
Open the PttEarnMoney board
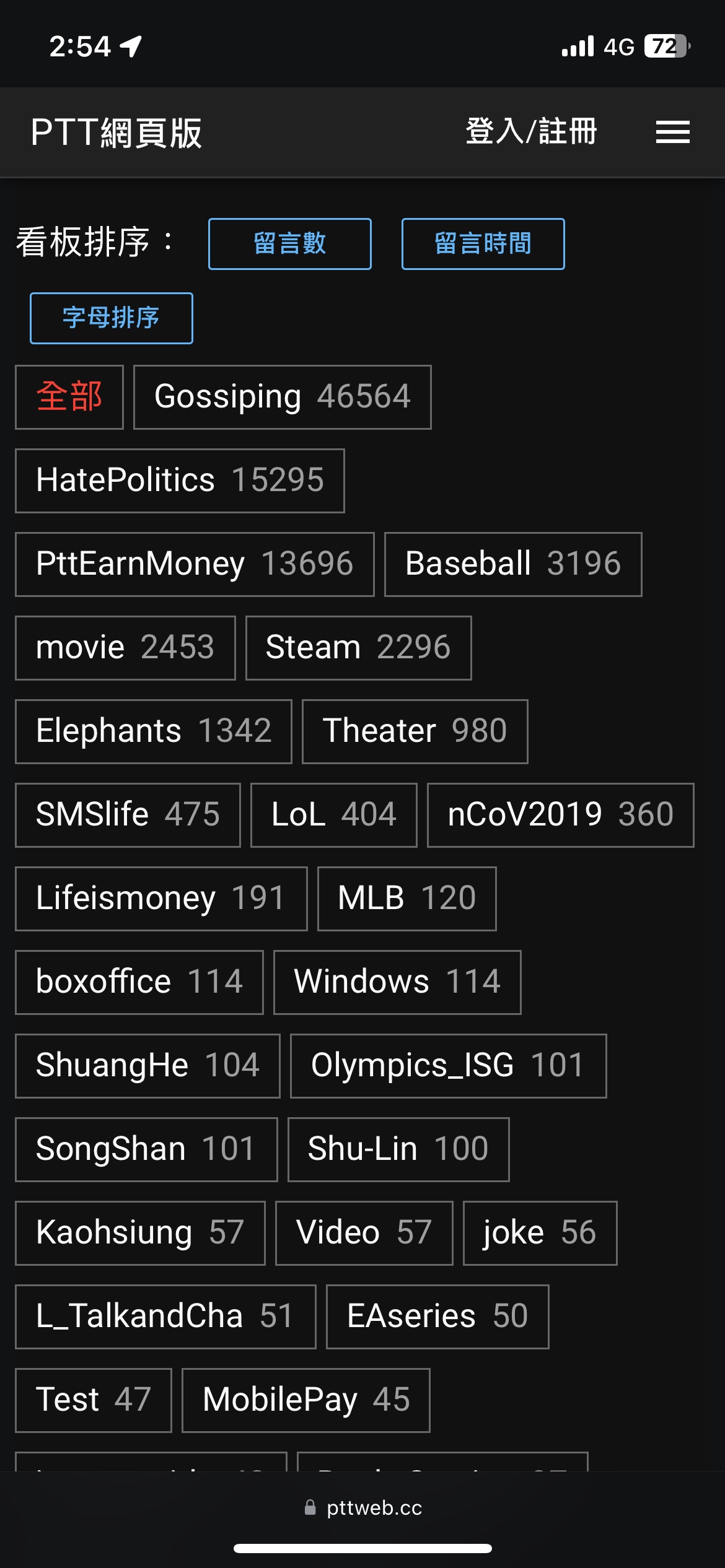(x=195, y=564)
